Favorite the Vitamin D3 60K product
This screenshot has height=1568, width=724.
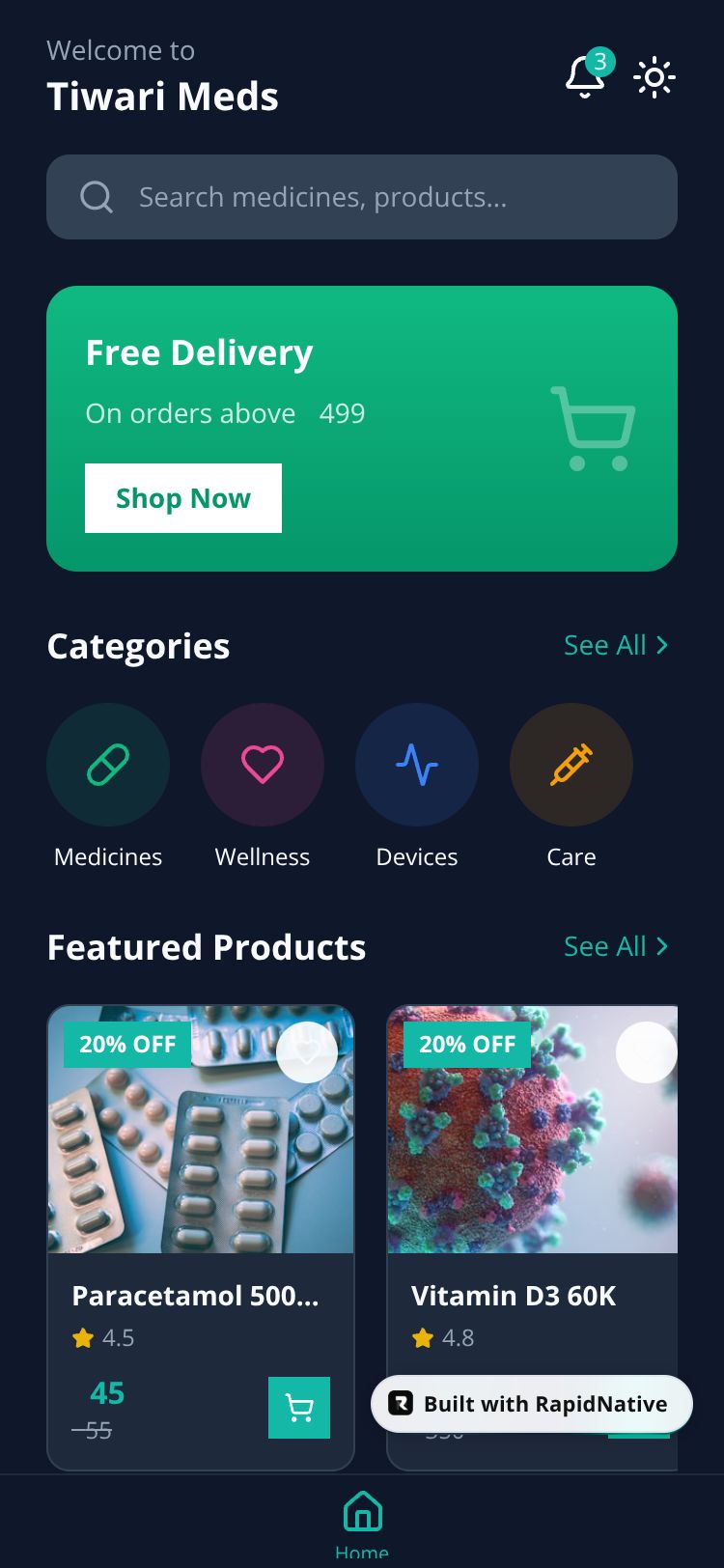646,1052
